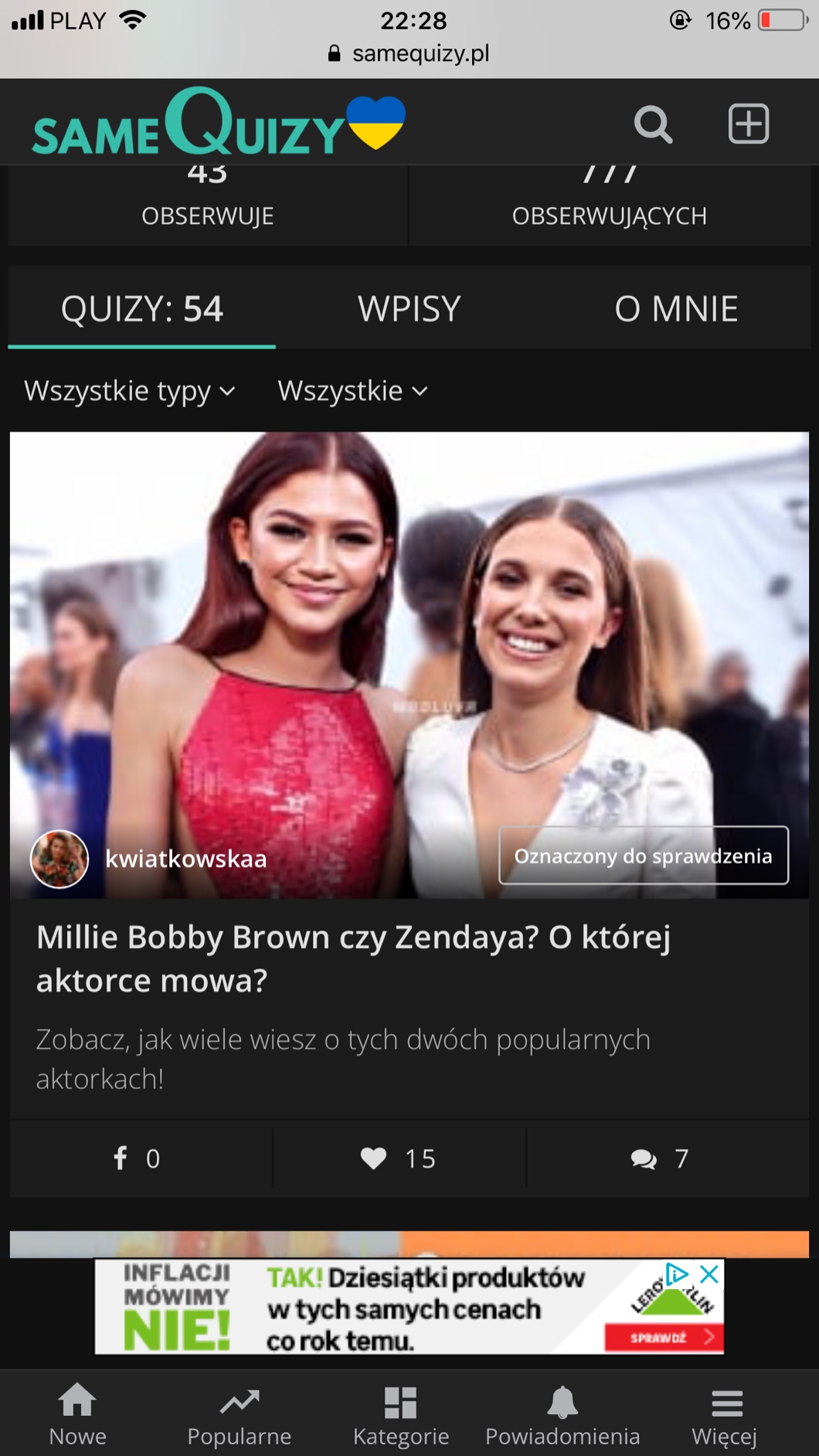The image size is (819, 1456).
Task: Switch to the O MNIE tab
Action: click(x=676, y=308)
